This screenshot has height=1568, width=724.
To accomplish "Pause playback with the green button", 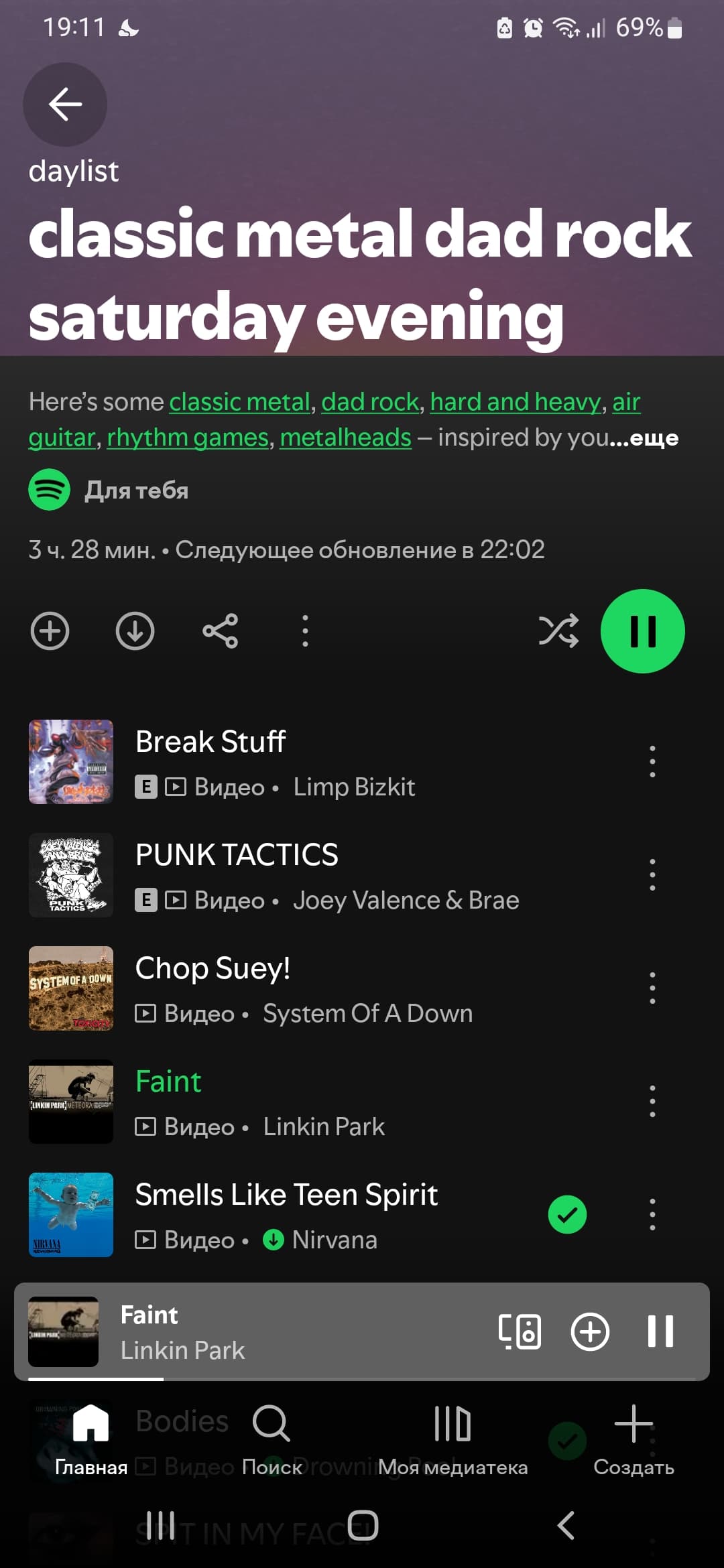I will coord(642,631).
